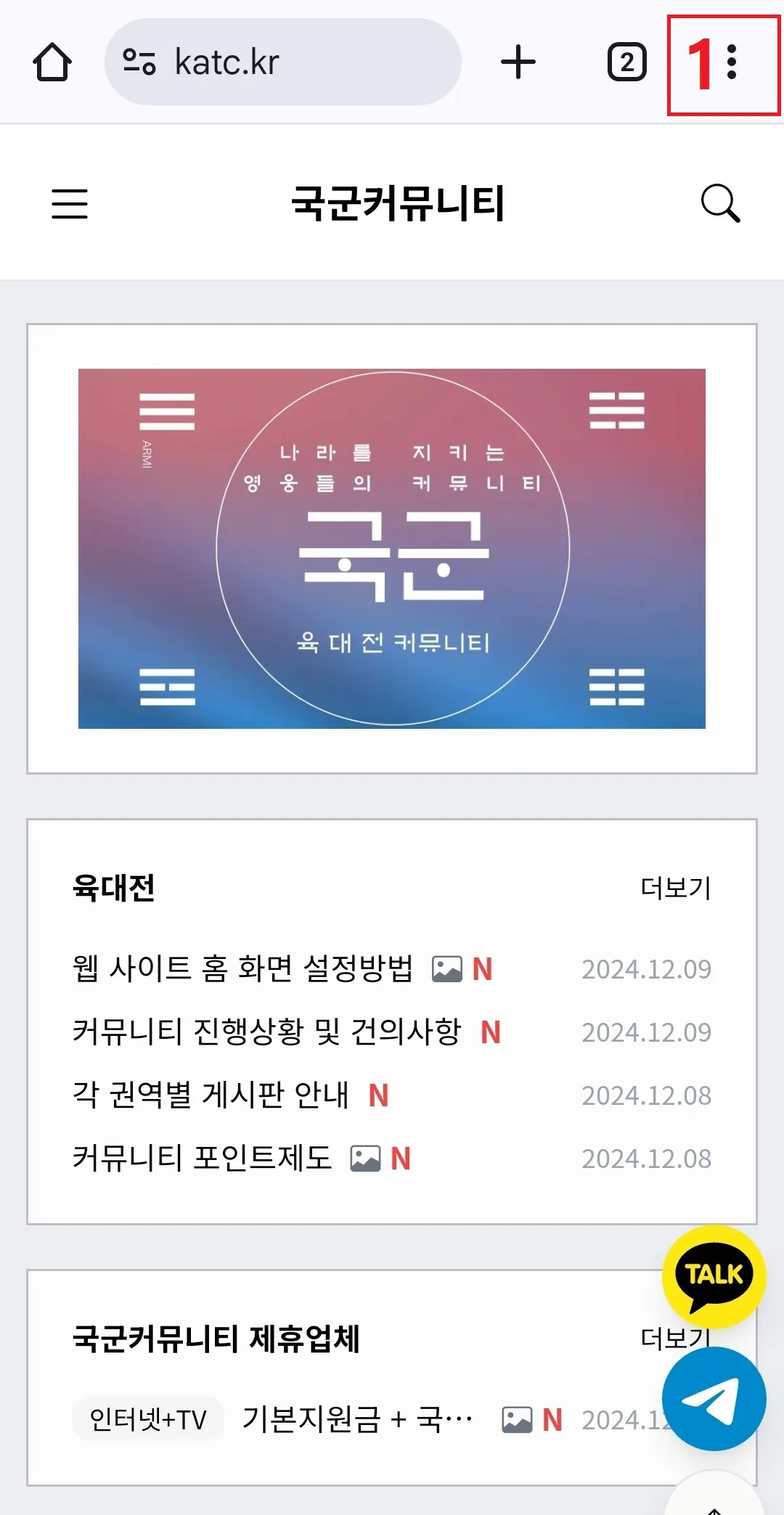784x1515 pixels.
Task: Tap the katc.kr address bar
Action: click(x=283, y=62)
